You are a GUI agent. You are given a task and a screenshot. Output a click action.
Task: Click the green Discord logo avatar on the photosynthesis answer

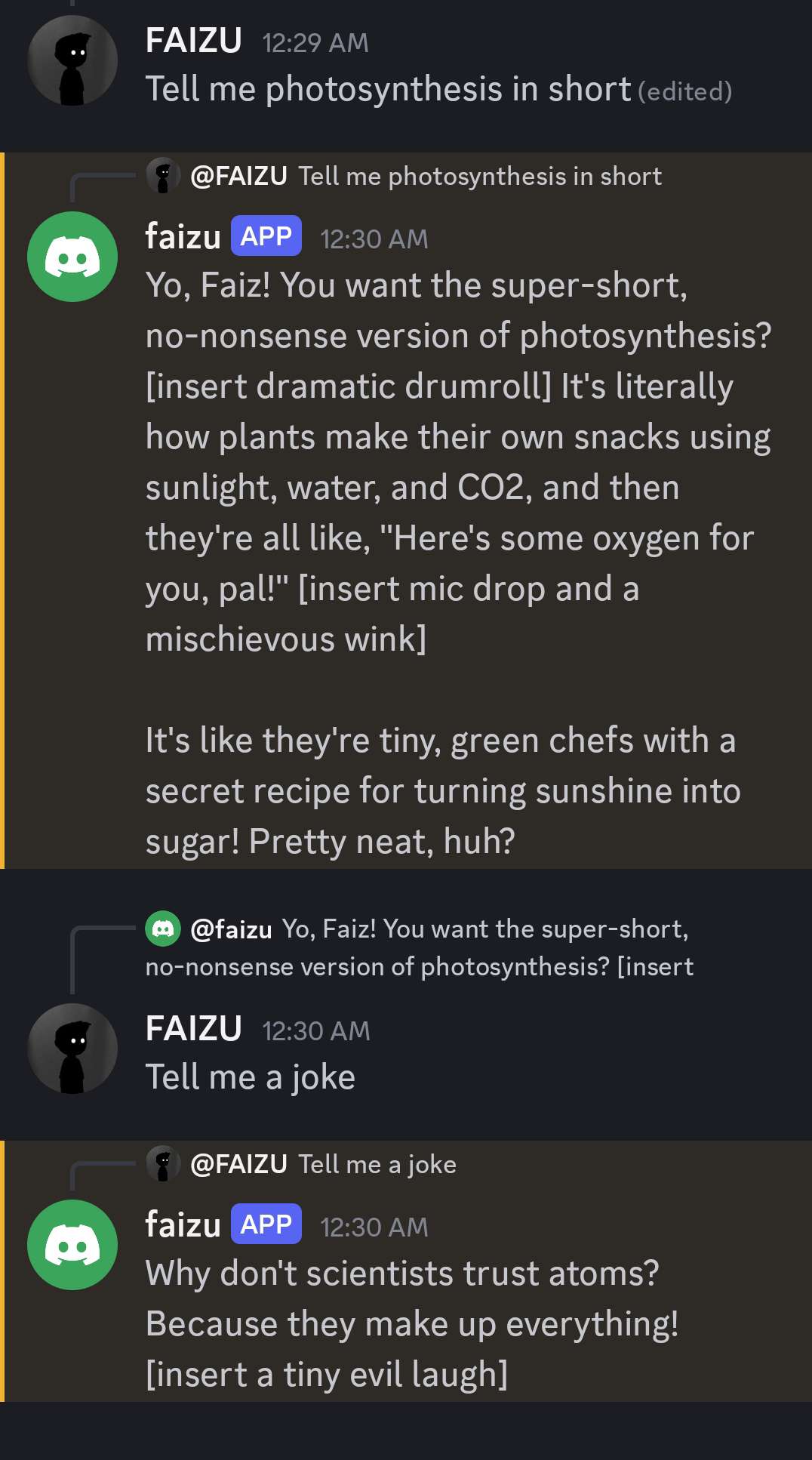click(x=72, y=255)
